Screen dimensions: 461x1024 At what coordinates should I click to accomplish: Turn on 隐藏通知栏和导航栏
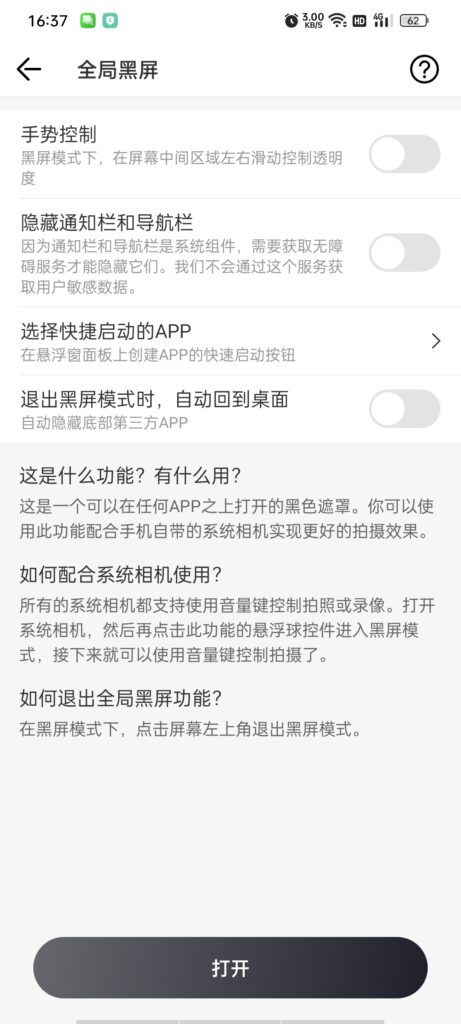coord(404,253)
